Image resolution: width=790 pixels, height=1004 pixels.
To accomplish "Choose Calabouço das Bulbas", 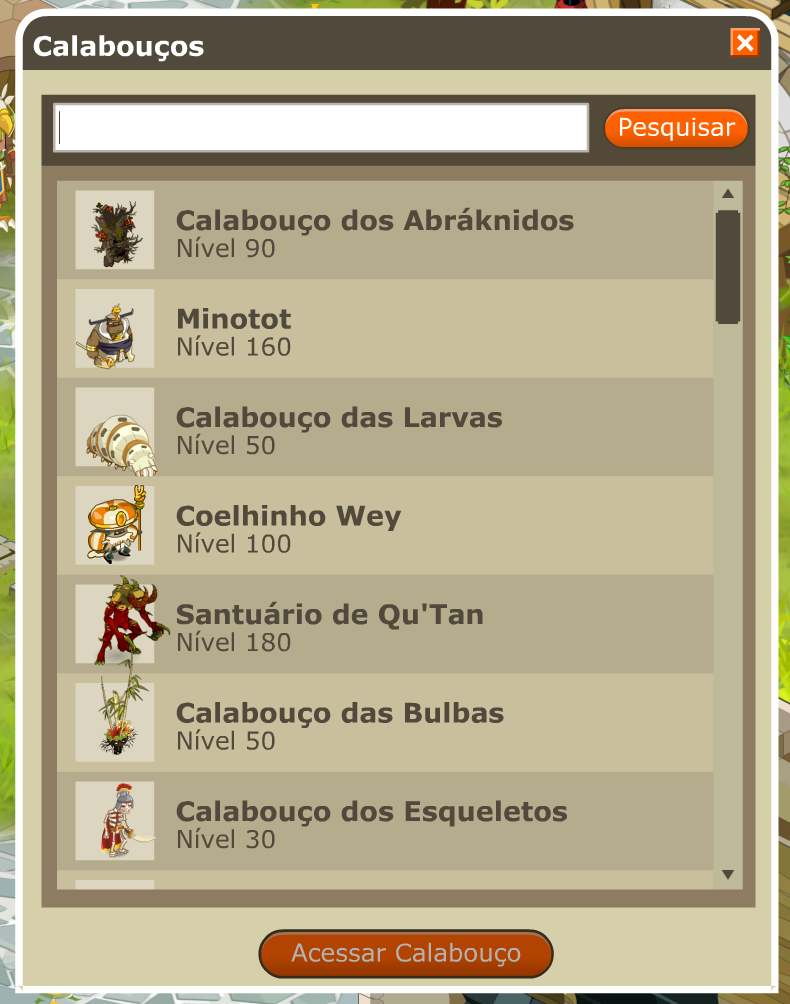I will [385, 723].
